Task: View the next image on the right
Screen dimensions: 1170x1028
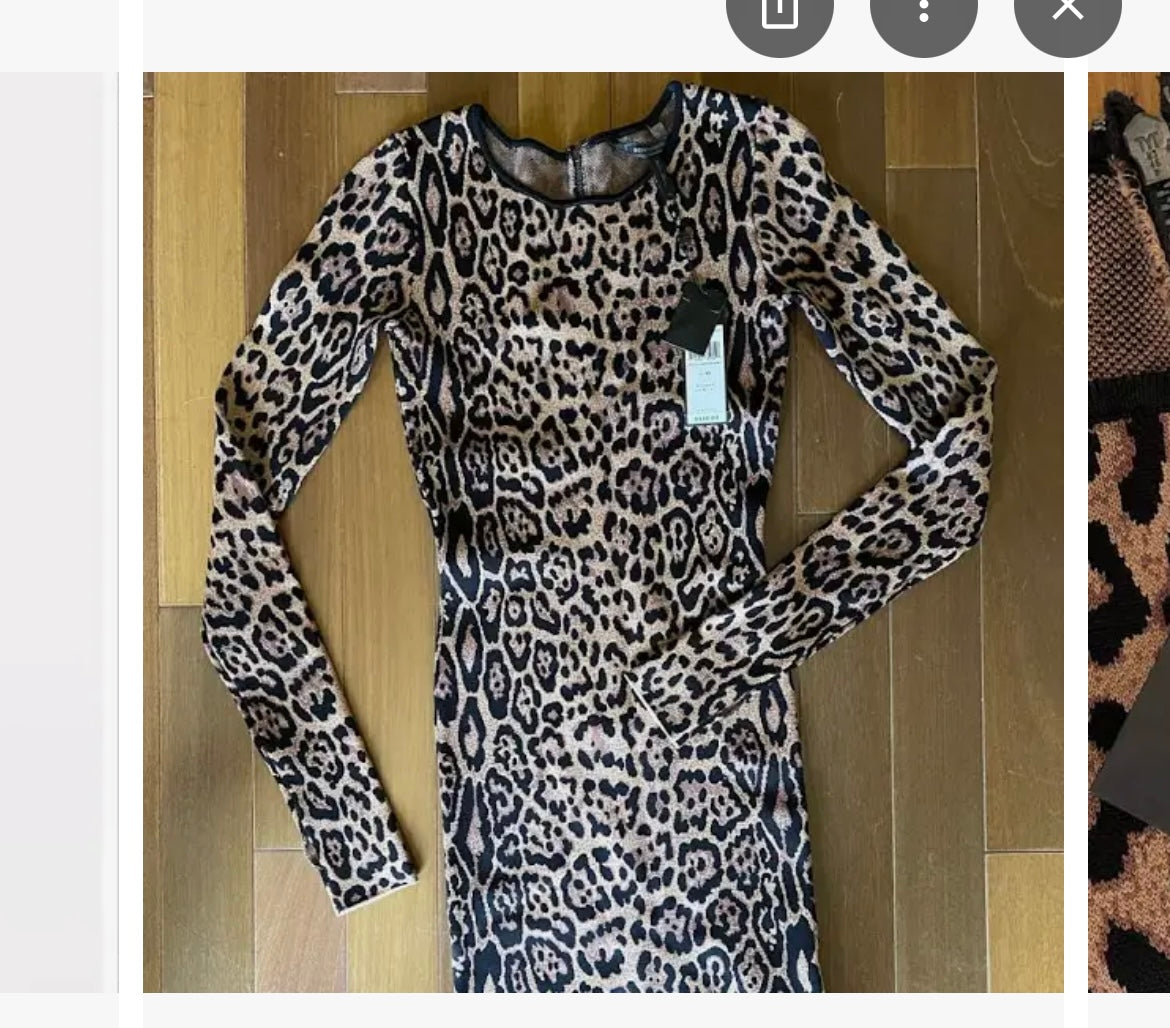Action: click(x=1129, y=532)
